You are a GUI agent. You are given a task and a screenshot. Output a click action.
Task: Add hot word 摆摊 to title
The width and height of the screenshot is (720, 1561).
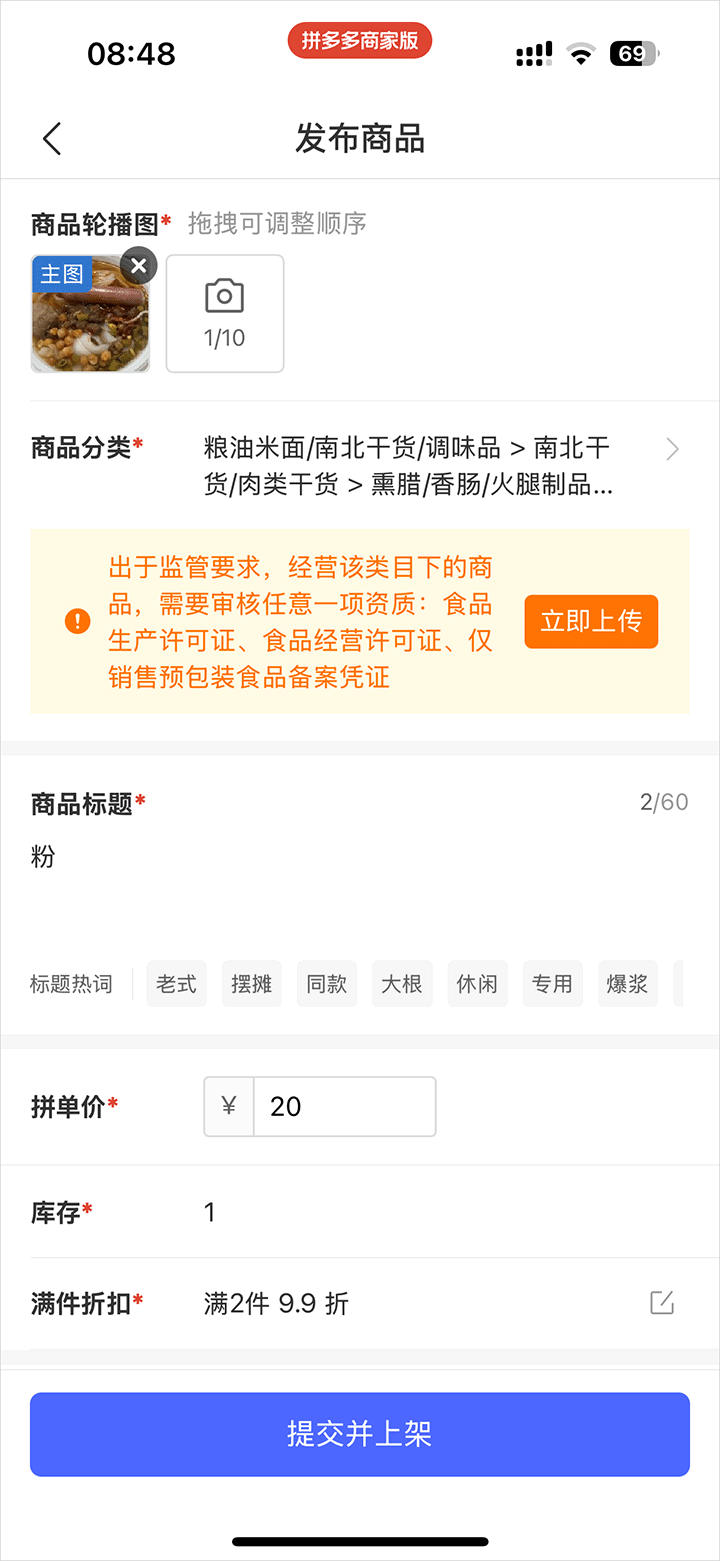(x=251, y=984)
